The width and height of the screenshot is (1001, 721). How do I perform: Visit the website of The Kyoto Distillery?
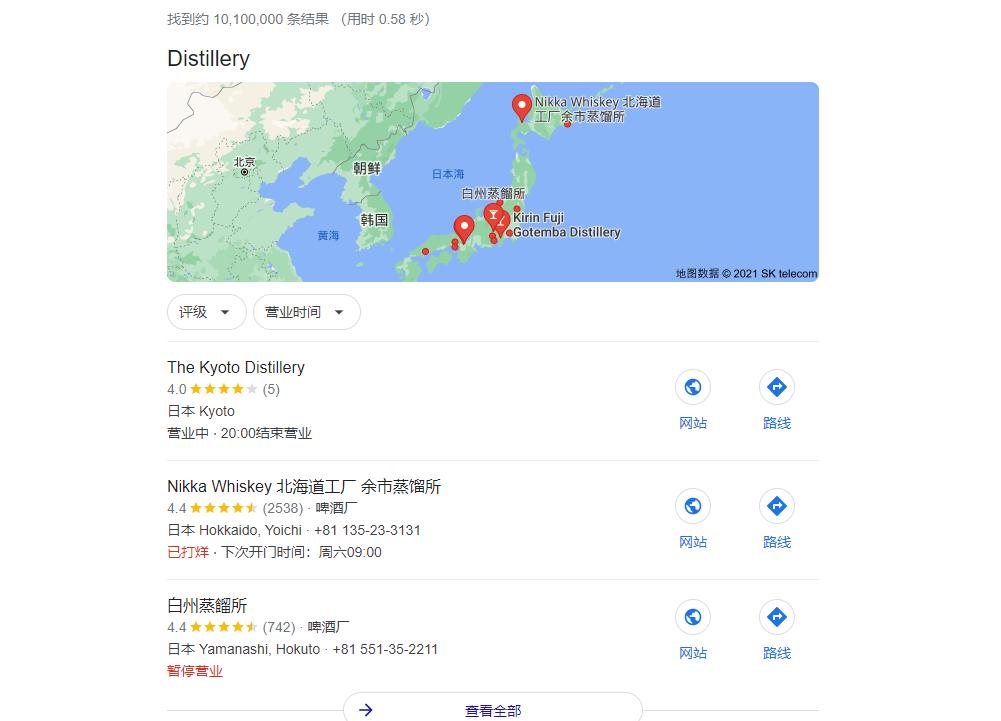(693, 398)
